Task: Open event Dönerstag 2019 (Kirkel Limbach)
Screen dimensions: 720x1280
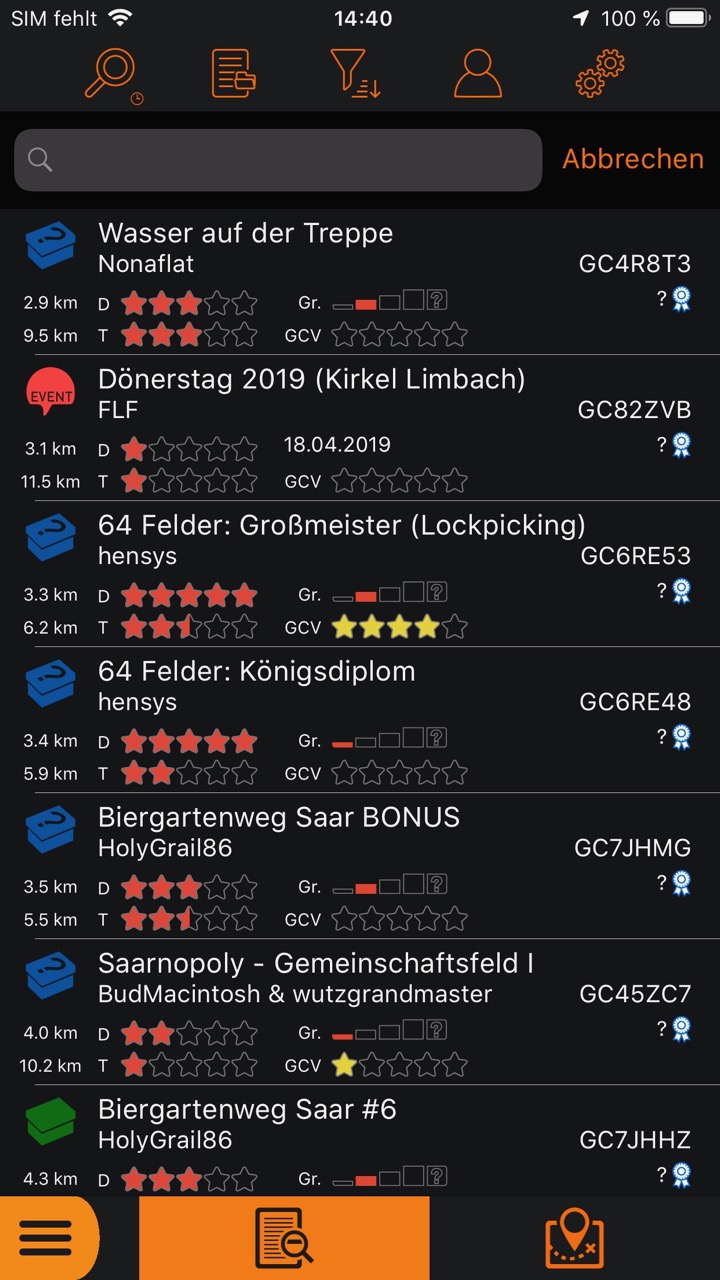Action: [x=360, y=428]
